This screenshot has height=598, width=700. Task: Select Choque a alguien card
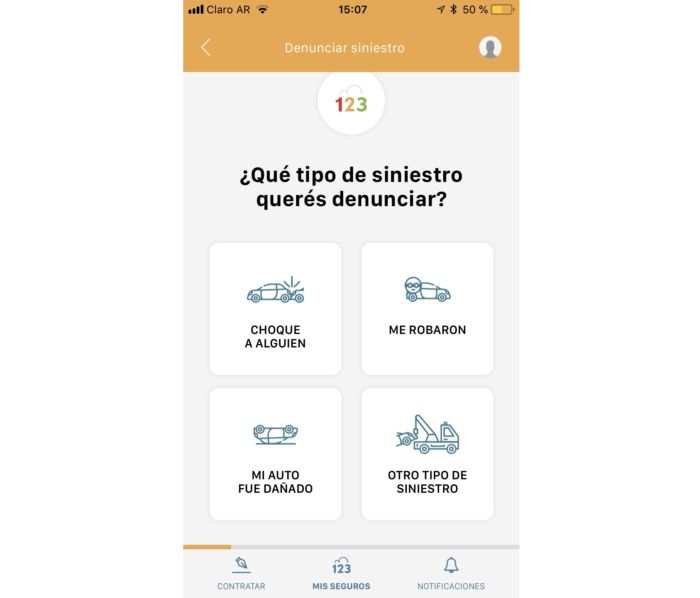coord(275,309)
